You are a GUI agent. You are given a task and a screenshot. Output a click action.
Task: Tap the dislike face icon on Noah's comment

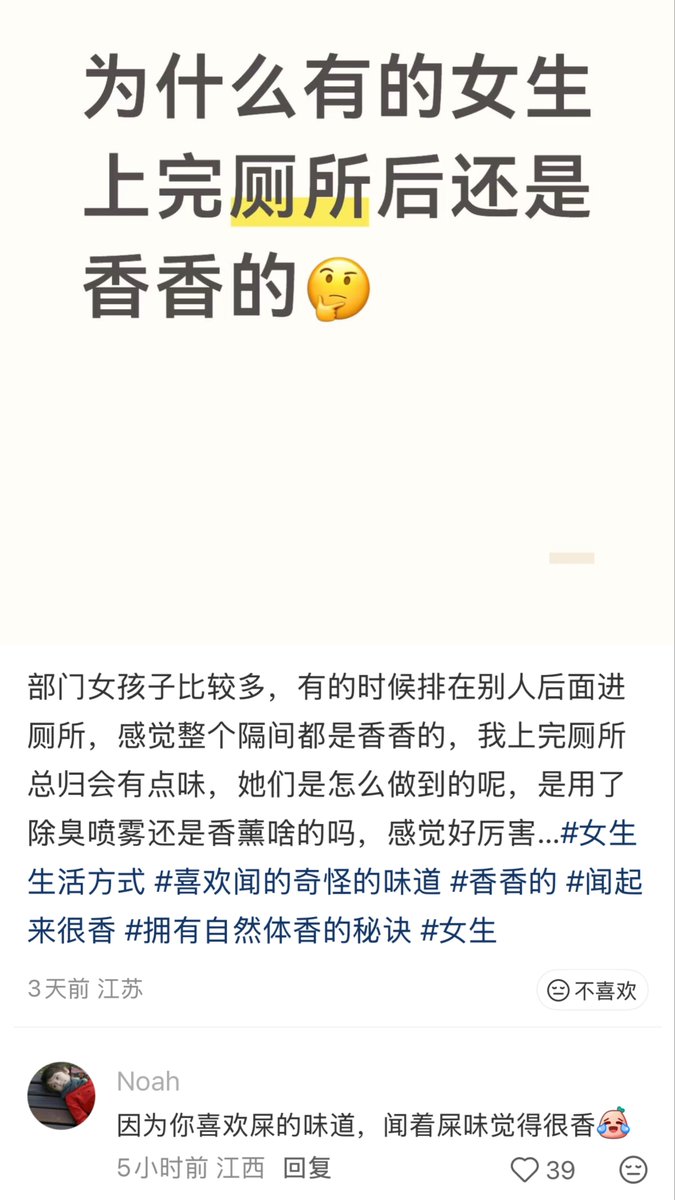[633, 1169]
